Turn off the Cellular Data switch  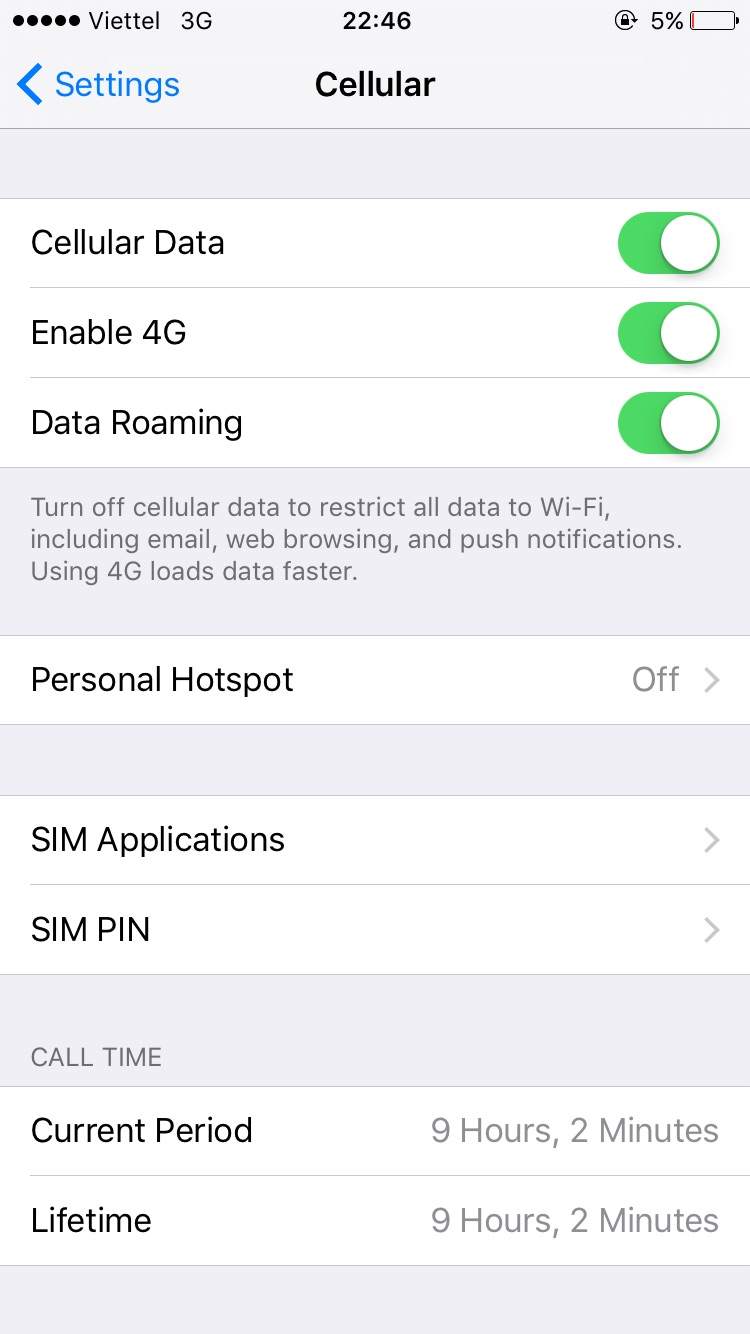click(668, 243)
